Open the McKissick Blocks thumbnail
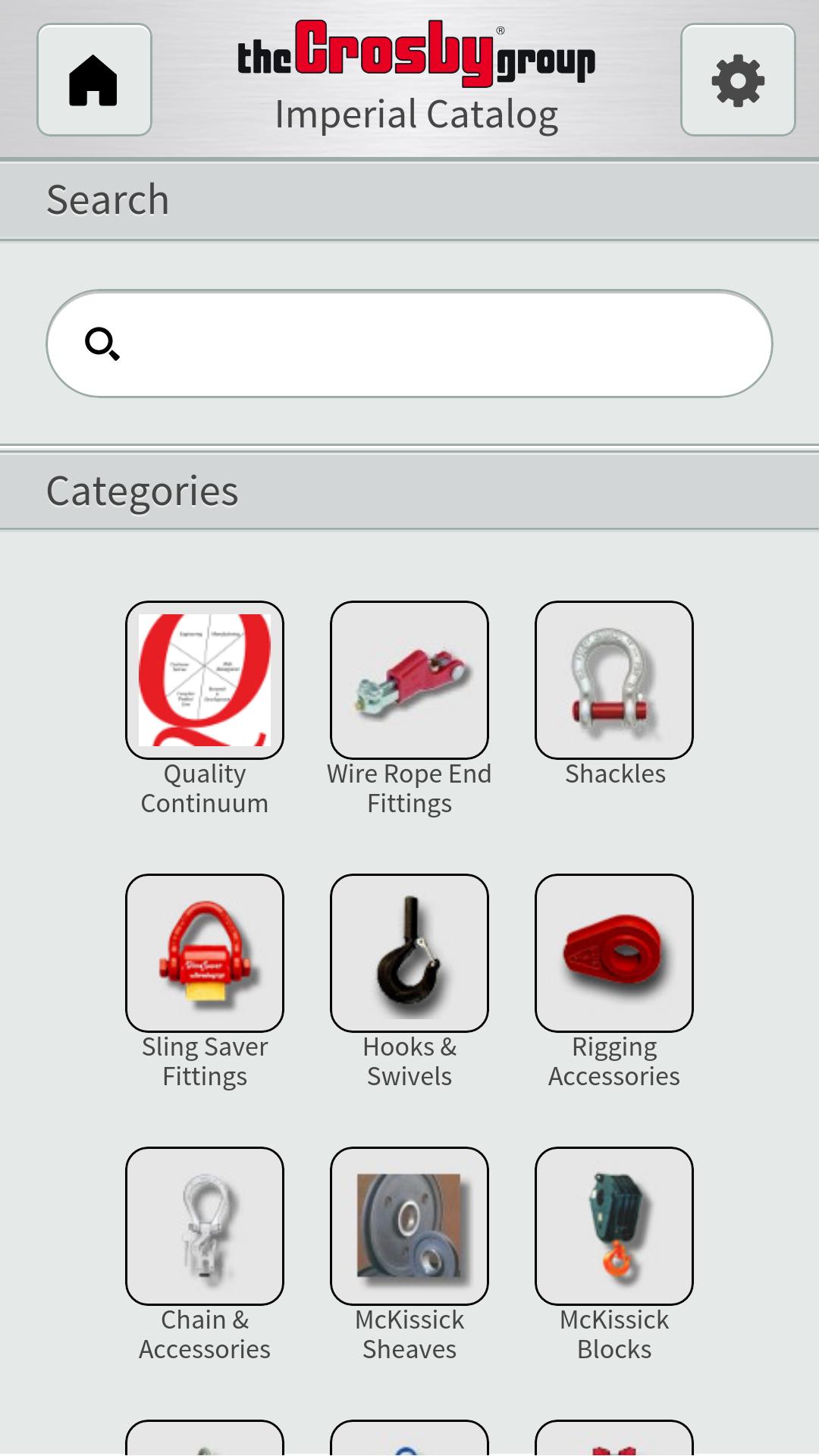 613,1225
